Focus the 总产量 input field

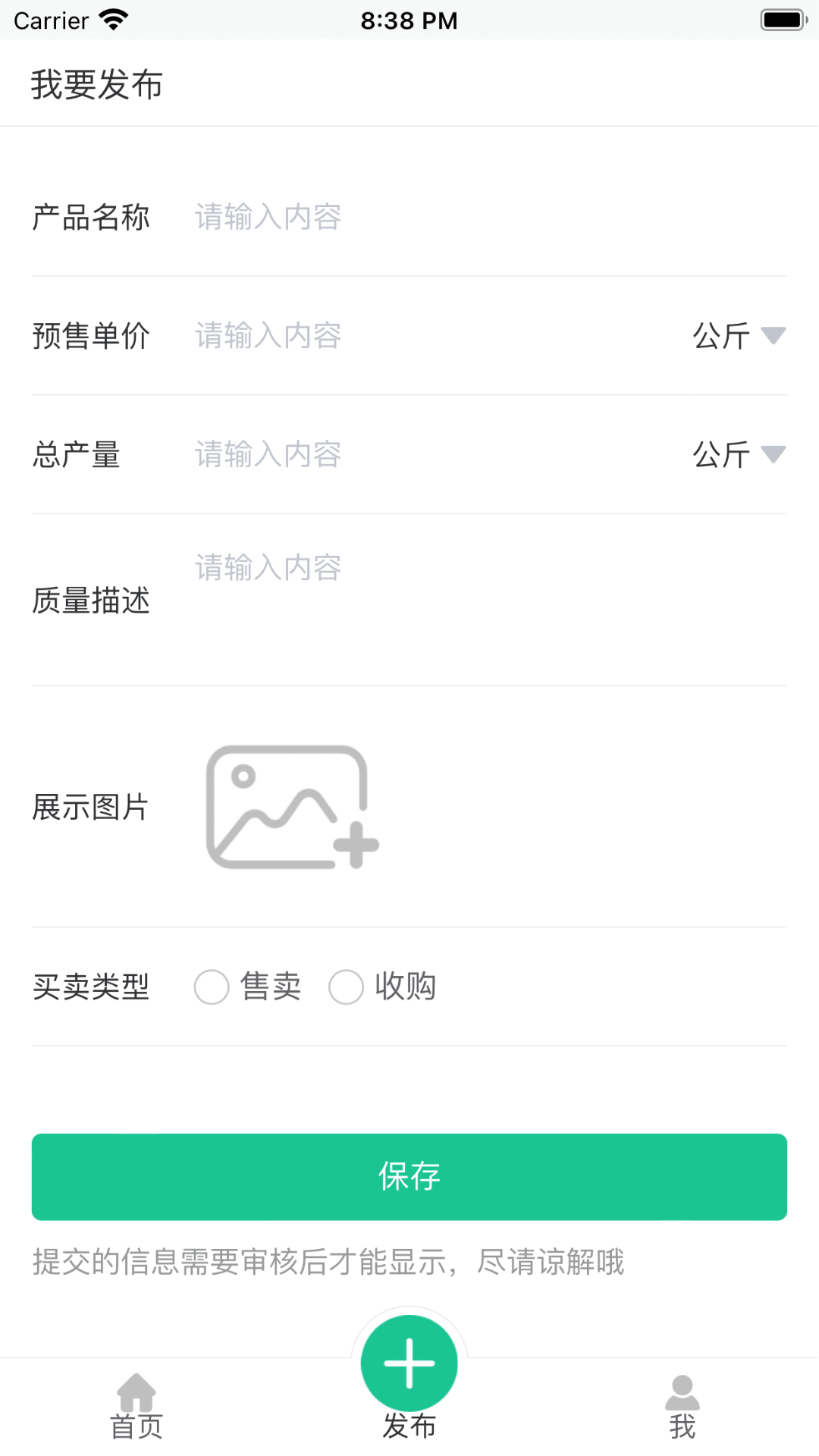click(432, 455)
